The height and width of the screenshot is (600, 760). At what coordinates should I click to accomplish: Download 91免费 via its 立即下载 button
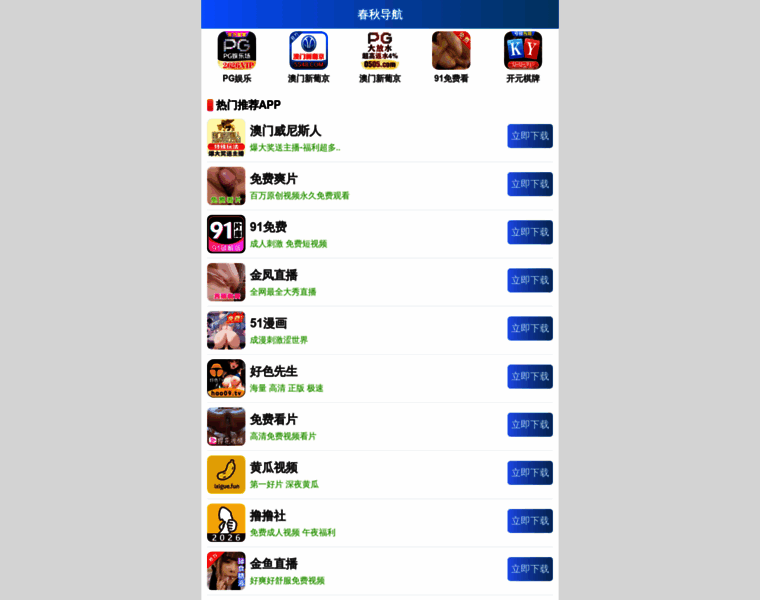coord(529,232)
